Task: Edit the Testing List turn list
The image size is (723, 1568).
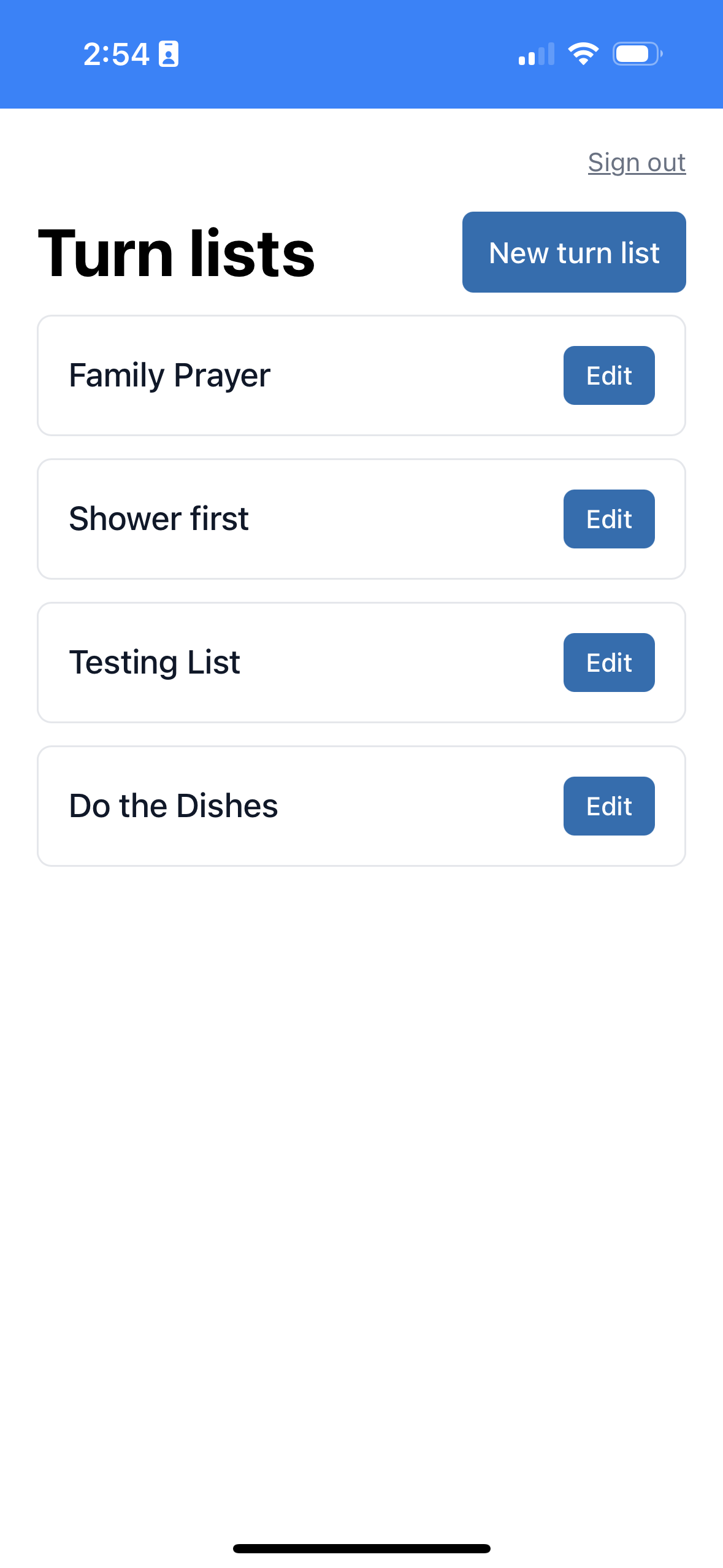Action: [608, 662]
